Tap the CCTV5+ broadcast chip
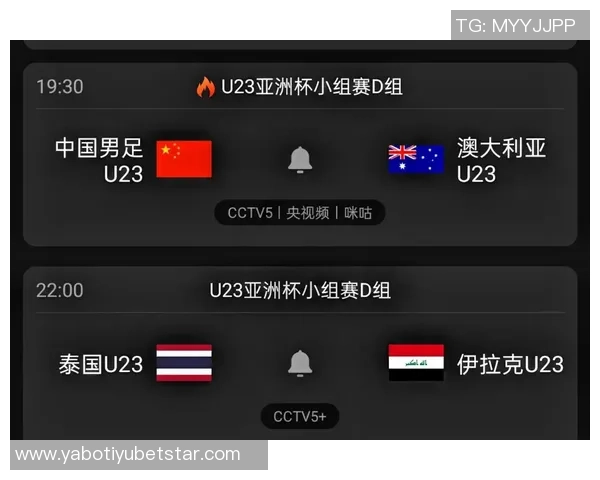This screenshot has height=480, width=600. pyautogui.click(x=300, y=416)
